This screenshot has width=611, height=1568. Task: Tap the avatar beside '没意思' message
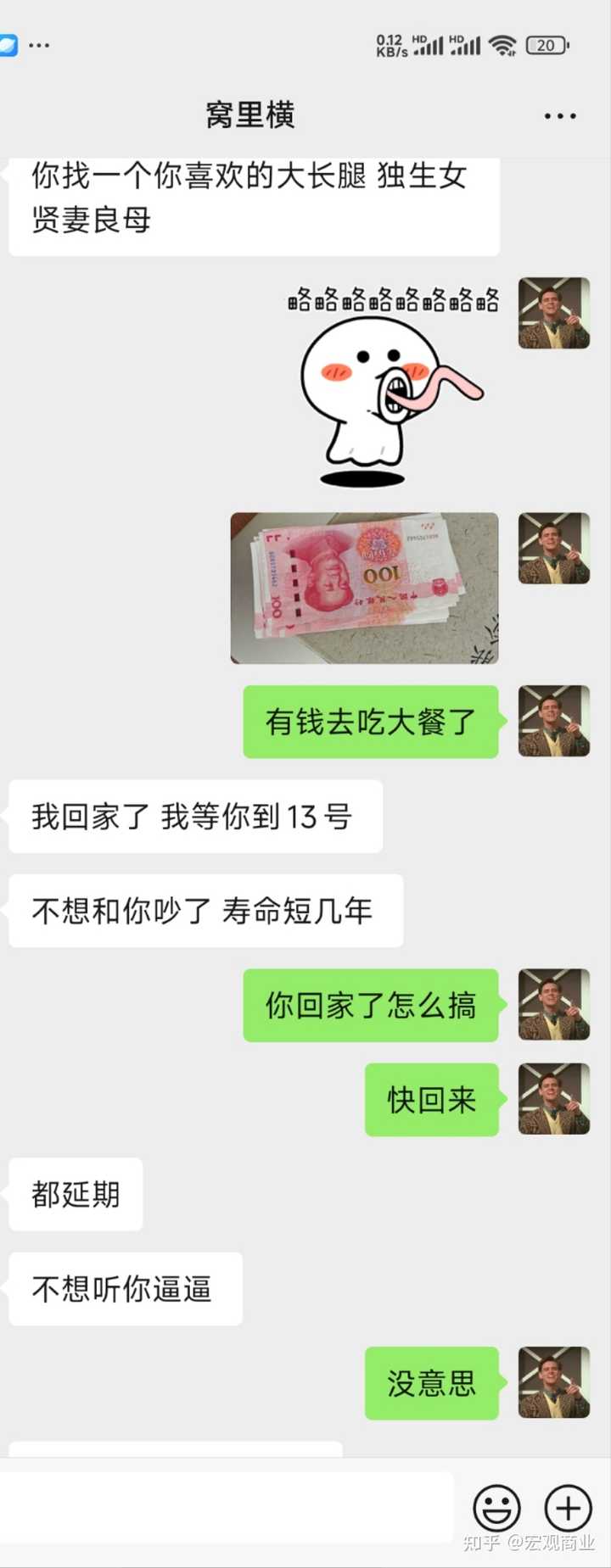554,1382
